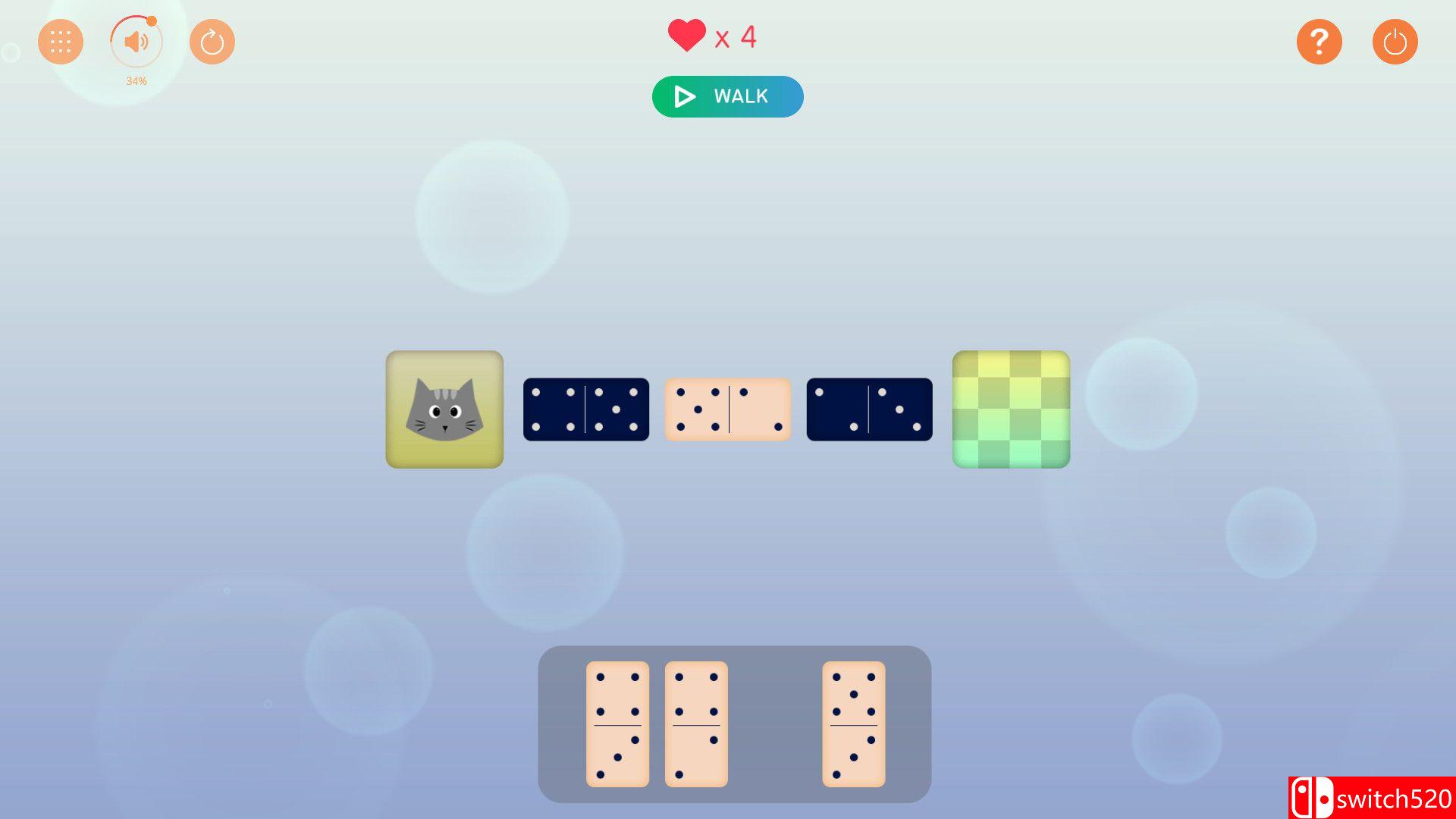Open the level select grid menu
Screen dimensions: 1456x819
[61, 42]
